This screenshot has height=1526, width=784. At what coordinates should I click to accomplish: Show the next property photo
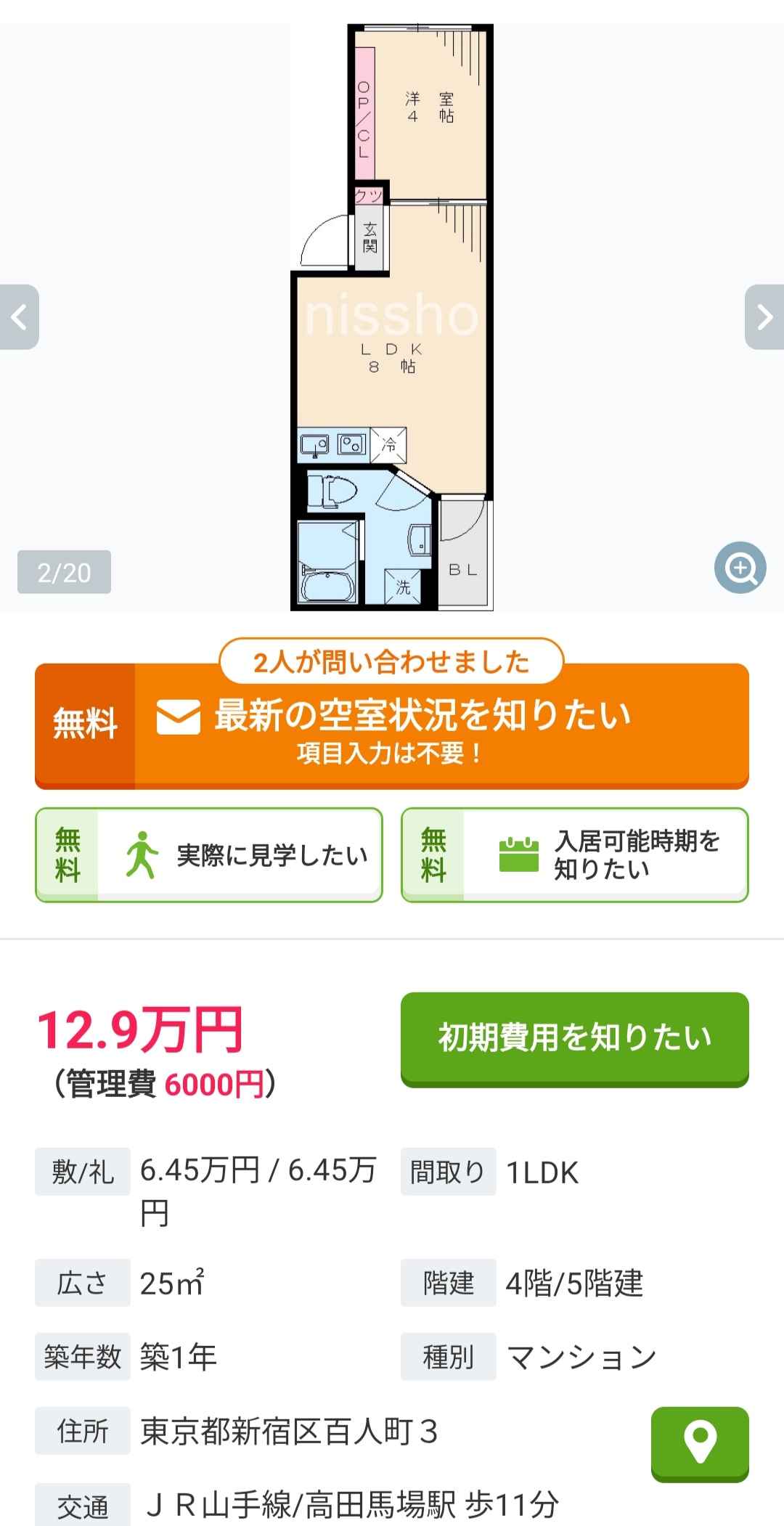point(764,317)
